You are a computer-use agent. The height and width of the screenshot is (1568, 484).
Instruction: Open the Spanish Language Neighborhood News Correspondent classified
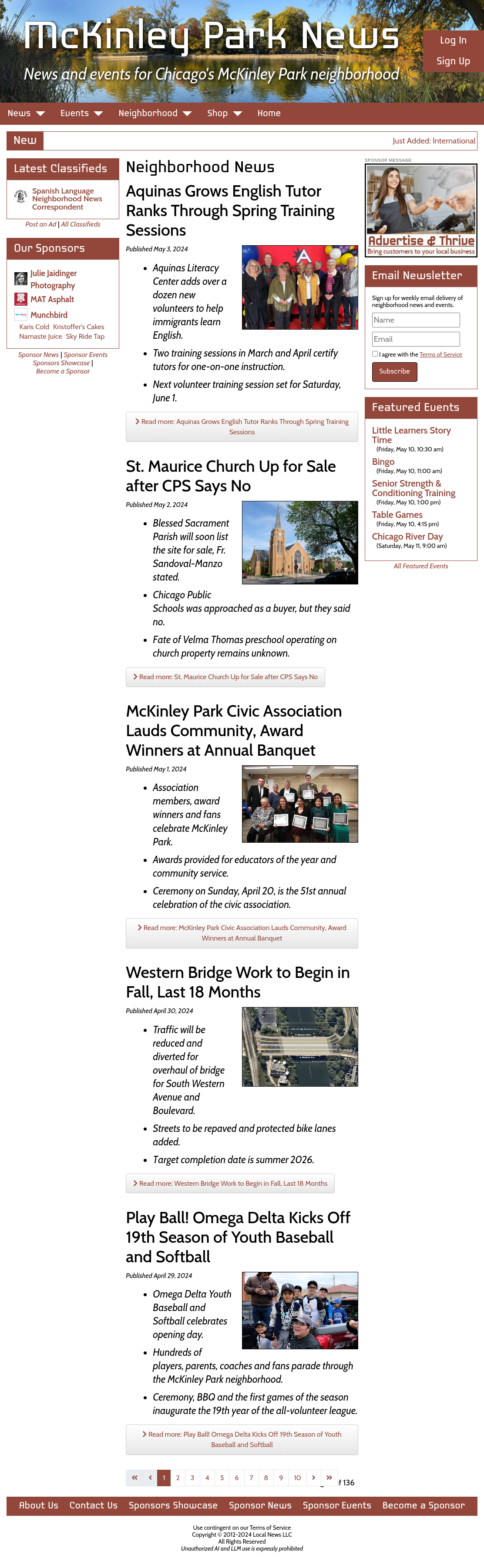pos(67,199)
